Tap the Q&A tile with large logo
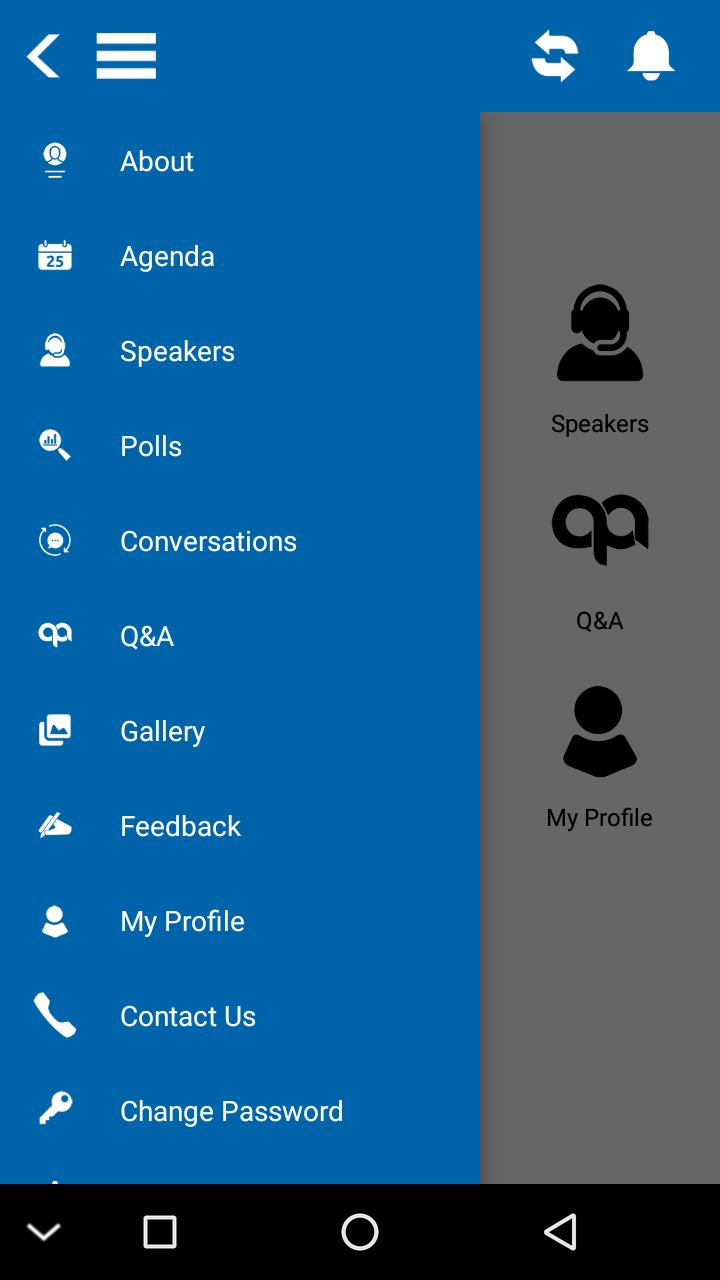 click(x=600, y=562)
